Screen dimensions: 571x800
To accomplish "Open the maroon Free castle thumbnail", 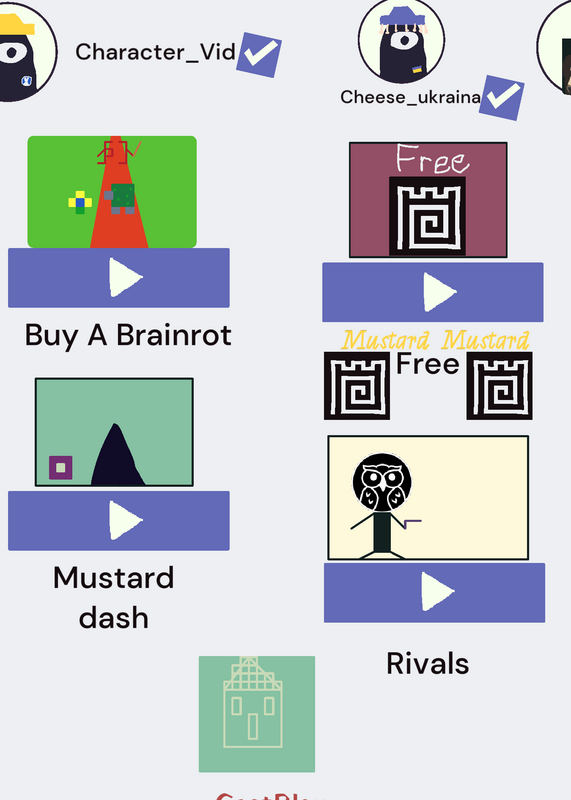I will coord(428,200).
